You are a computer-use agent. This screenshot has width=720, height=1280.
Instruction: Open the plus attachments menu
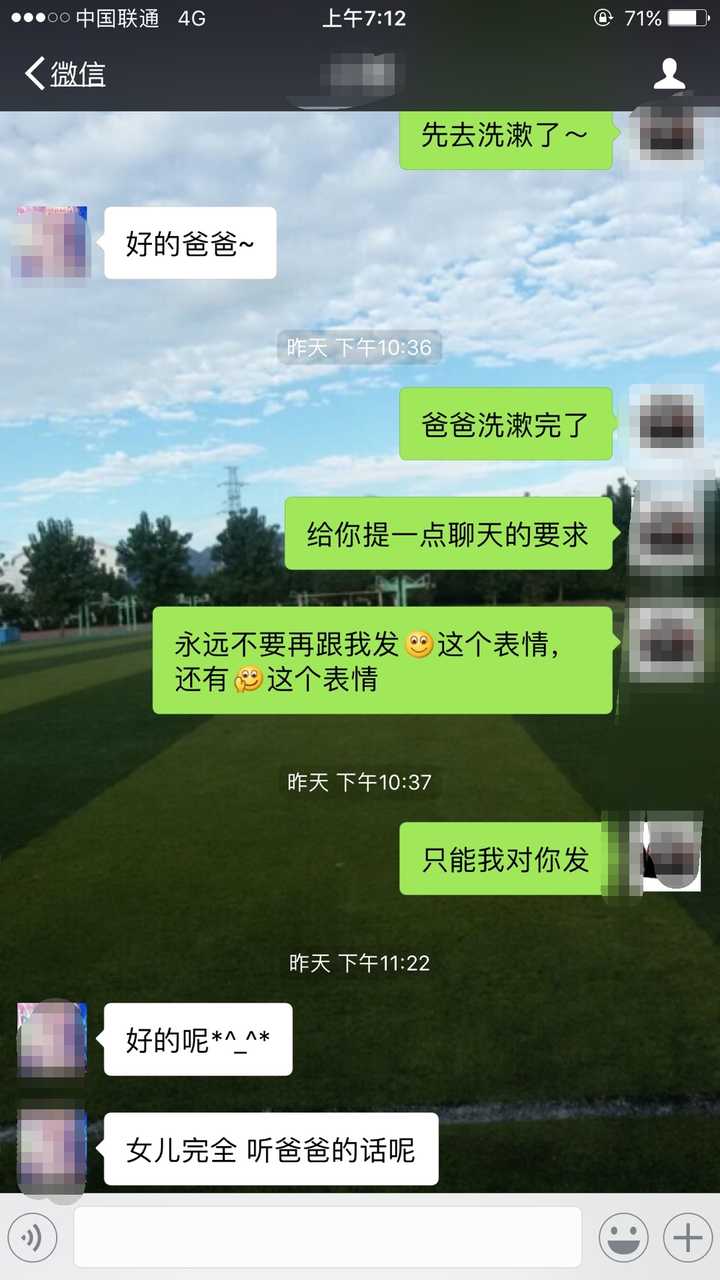[x=687, y=1238]
